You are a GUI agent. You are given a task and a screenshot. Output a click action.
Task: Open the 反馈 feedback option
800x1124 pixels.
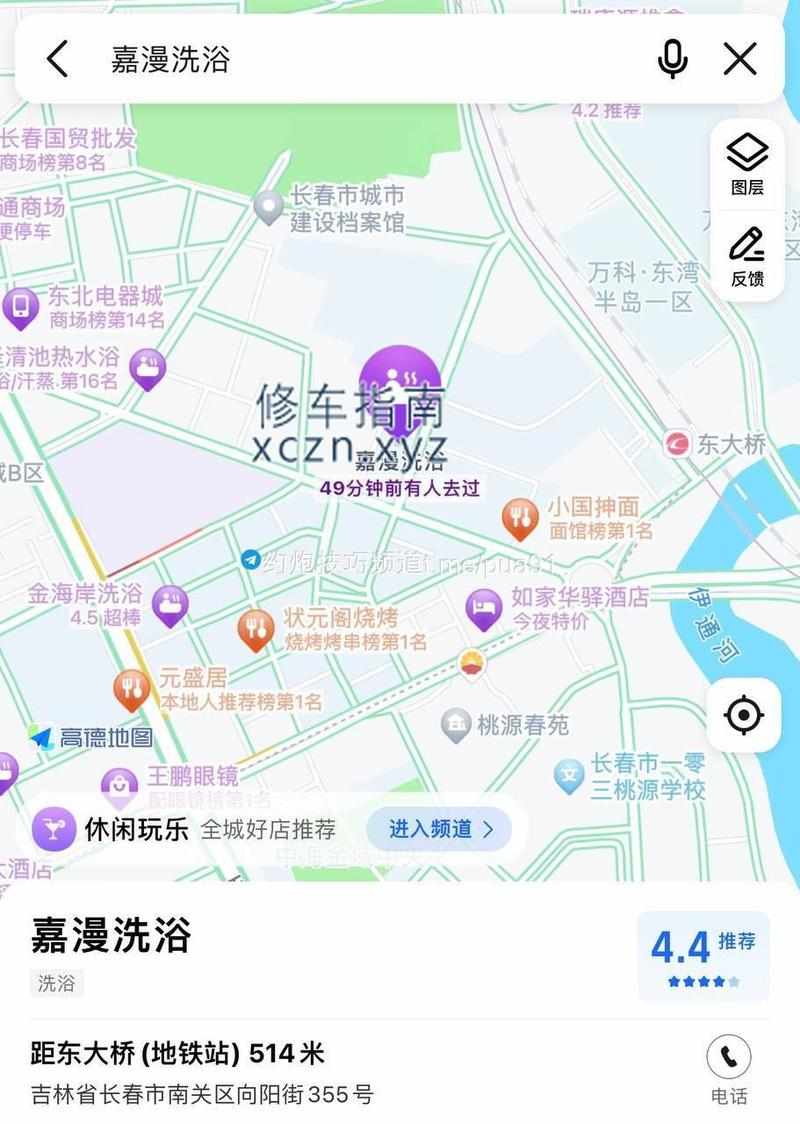pos(747,257)
